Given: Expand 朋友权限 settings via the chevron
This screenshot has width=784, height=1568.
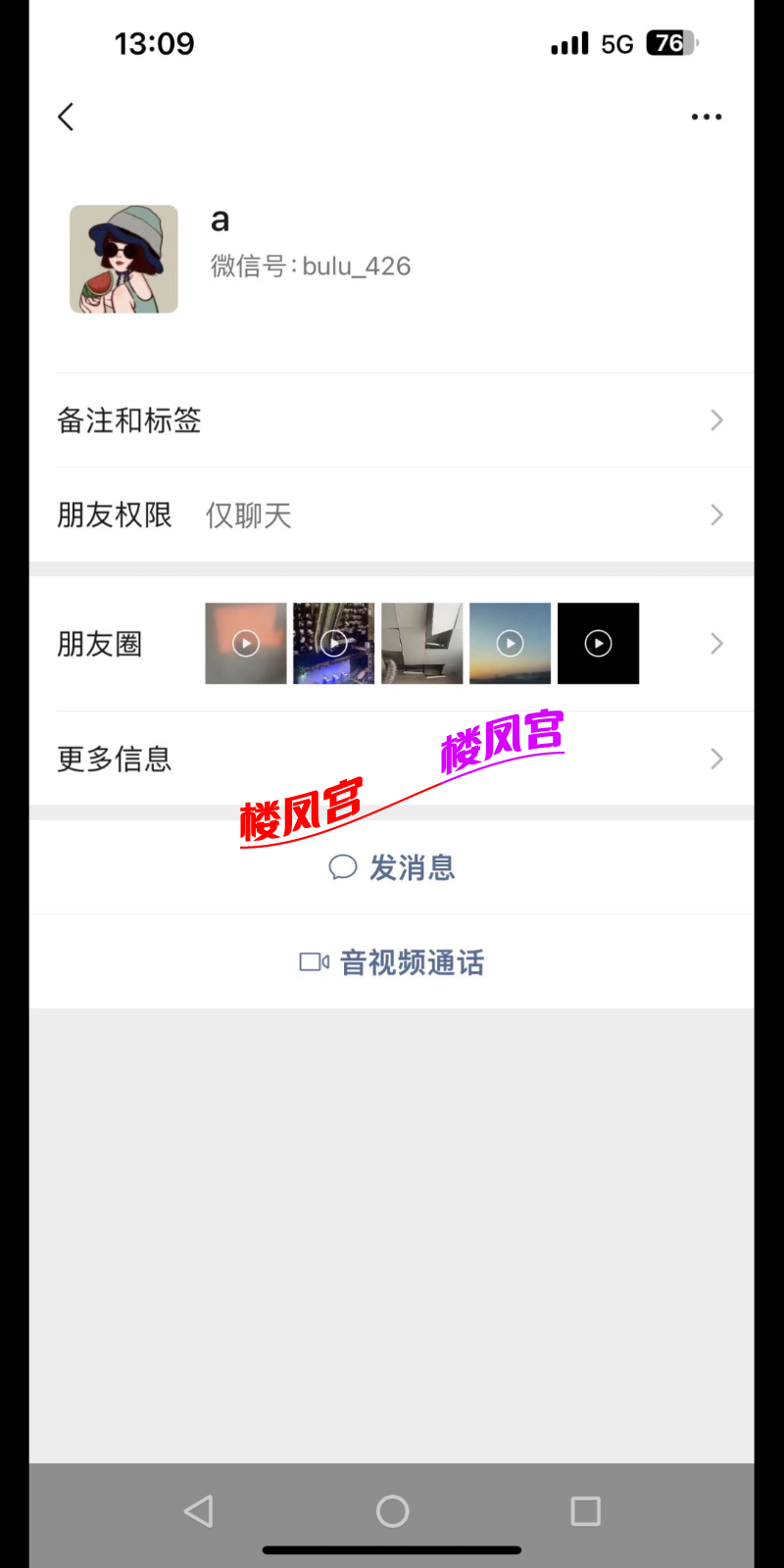Looking at the screenshot, I should pos(716,514).
